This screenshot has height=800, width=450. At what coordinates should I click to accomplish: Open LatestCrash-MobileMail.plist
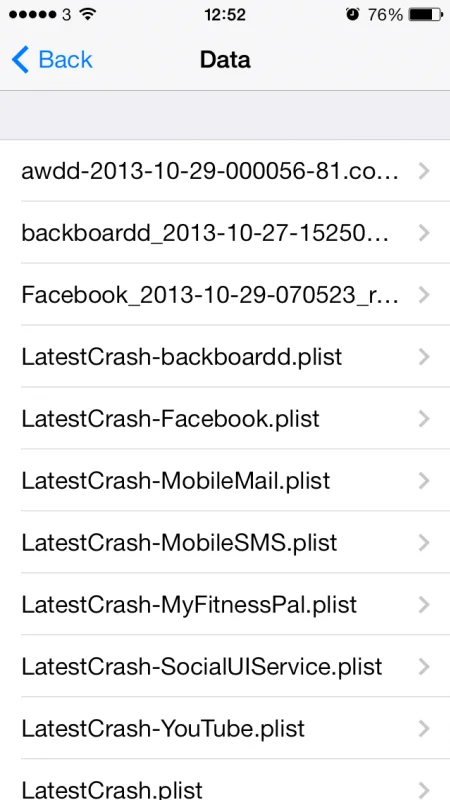tap(225, 481)
